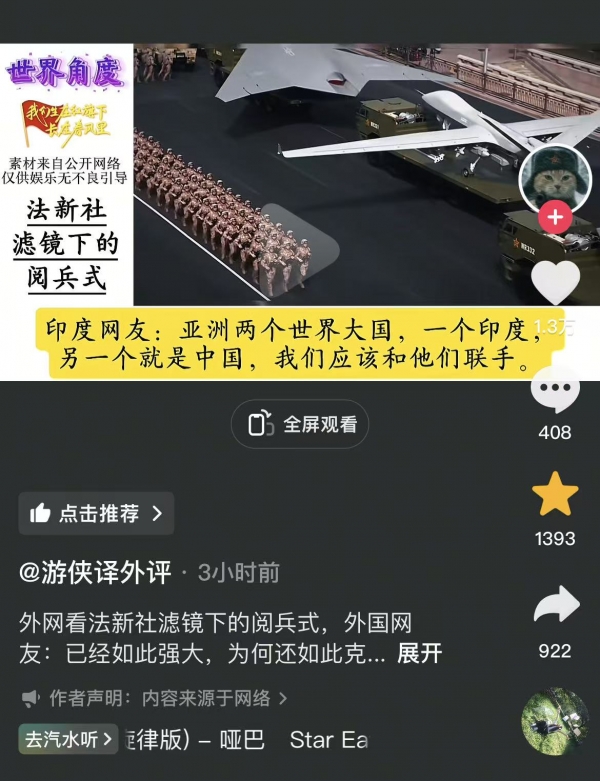The width and height of the screenshot is (600, 781).
Task: Like this video with the heart
Action: (x=555, y=281)
